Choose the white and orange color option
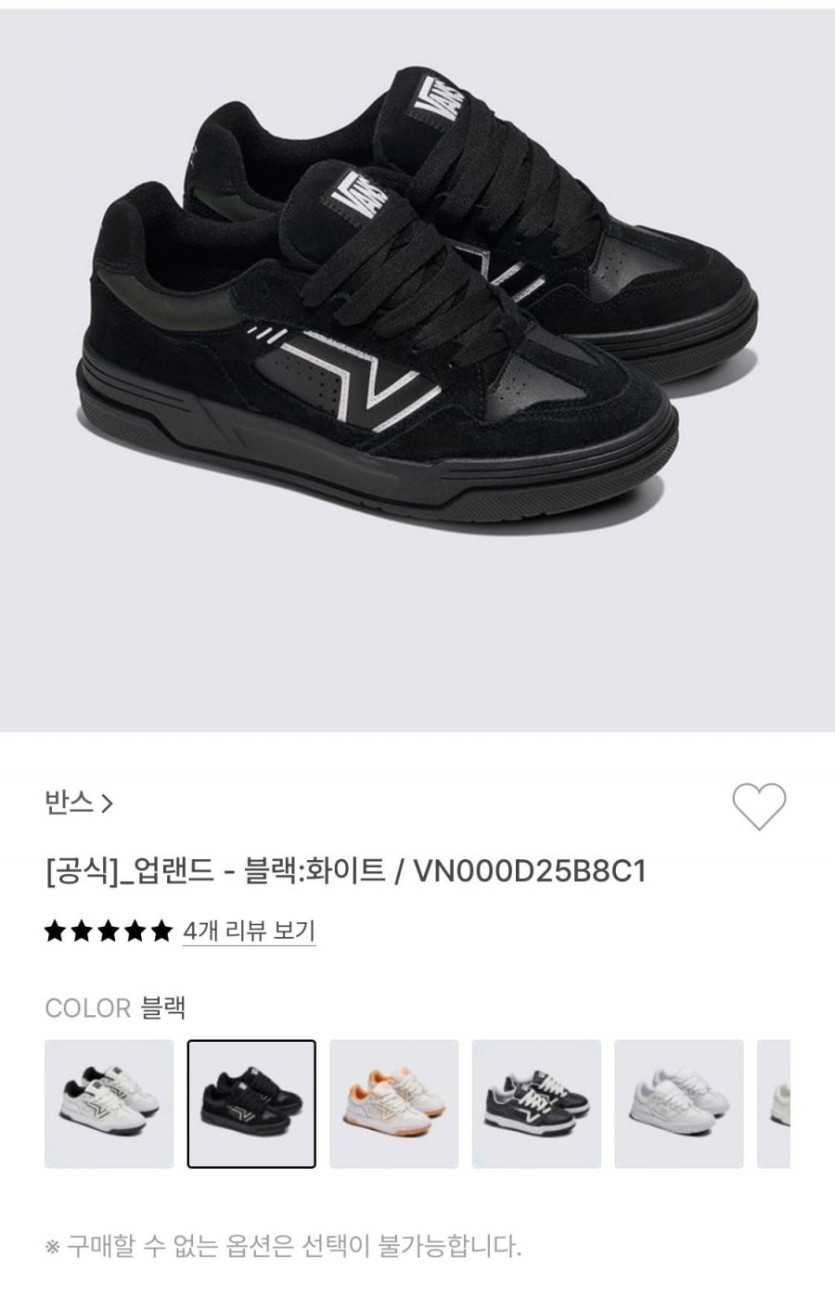This screenshot has height=1297, width=835. [394, 1104]
